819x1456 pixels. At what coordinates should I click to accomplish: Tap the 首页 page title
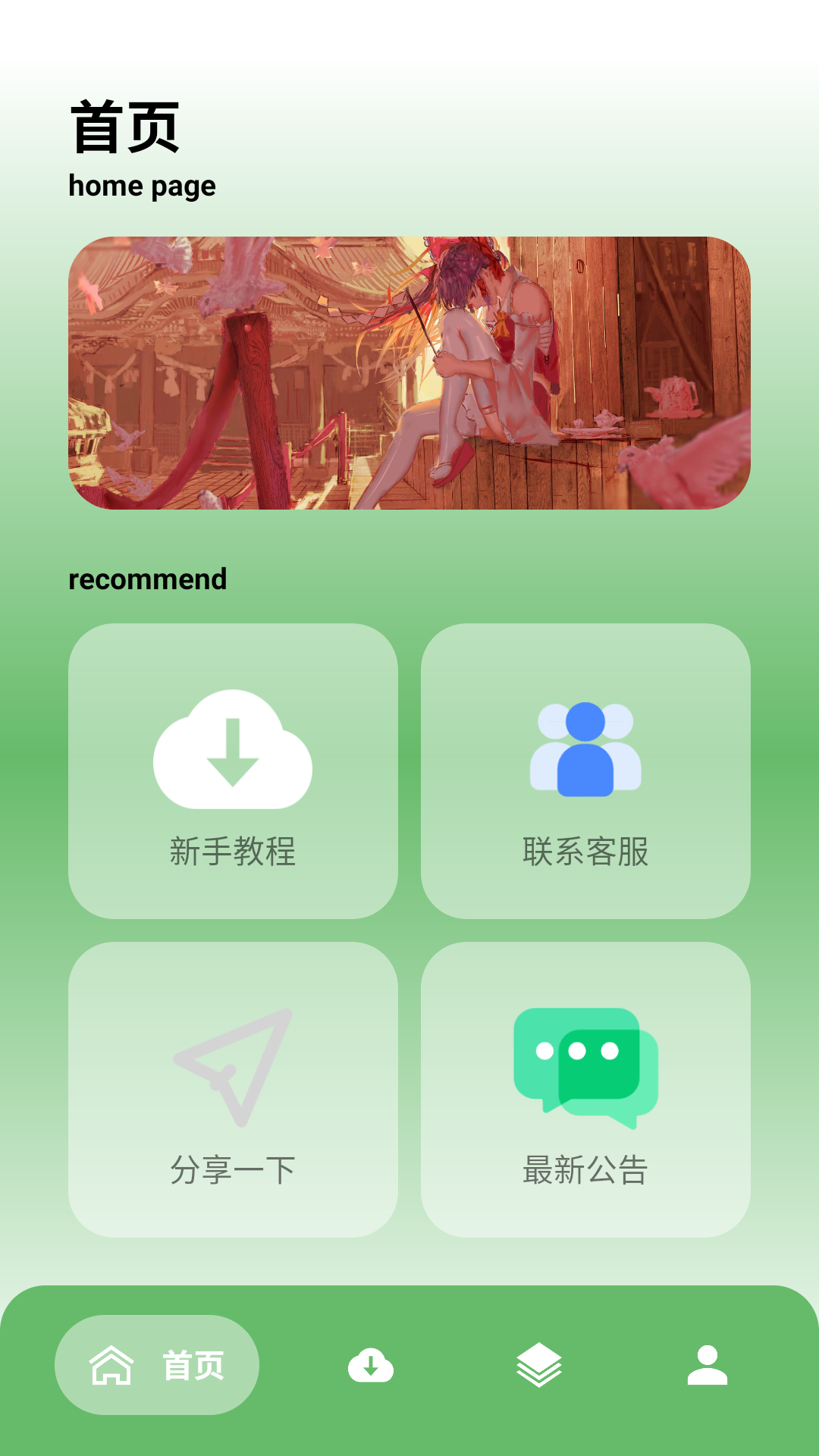point(124,125)
